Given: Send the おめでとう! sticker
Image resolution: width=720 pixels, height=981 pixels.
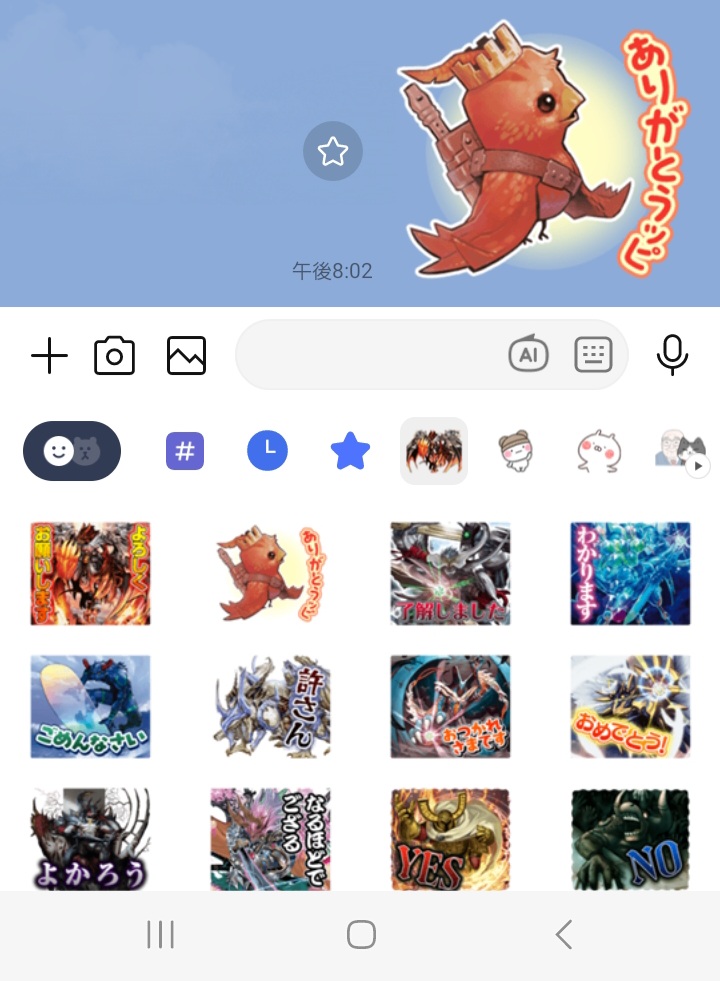Looking at the screenshot, I should (630, 707).
